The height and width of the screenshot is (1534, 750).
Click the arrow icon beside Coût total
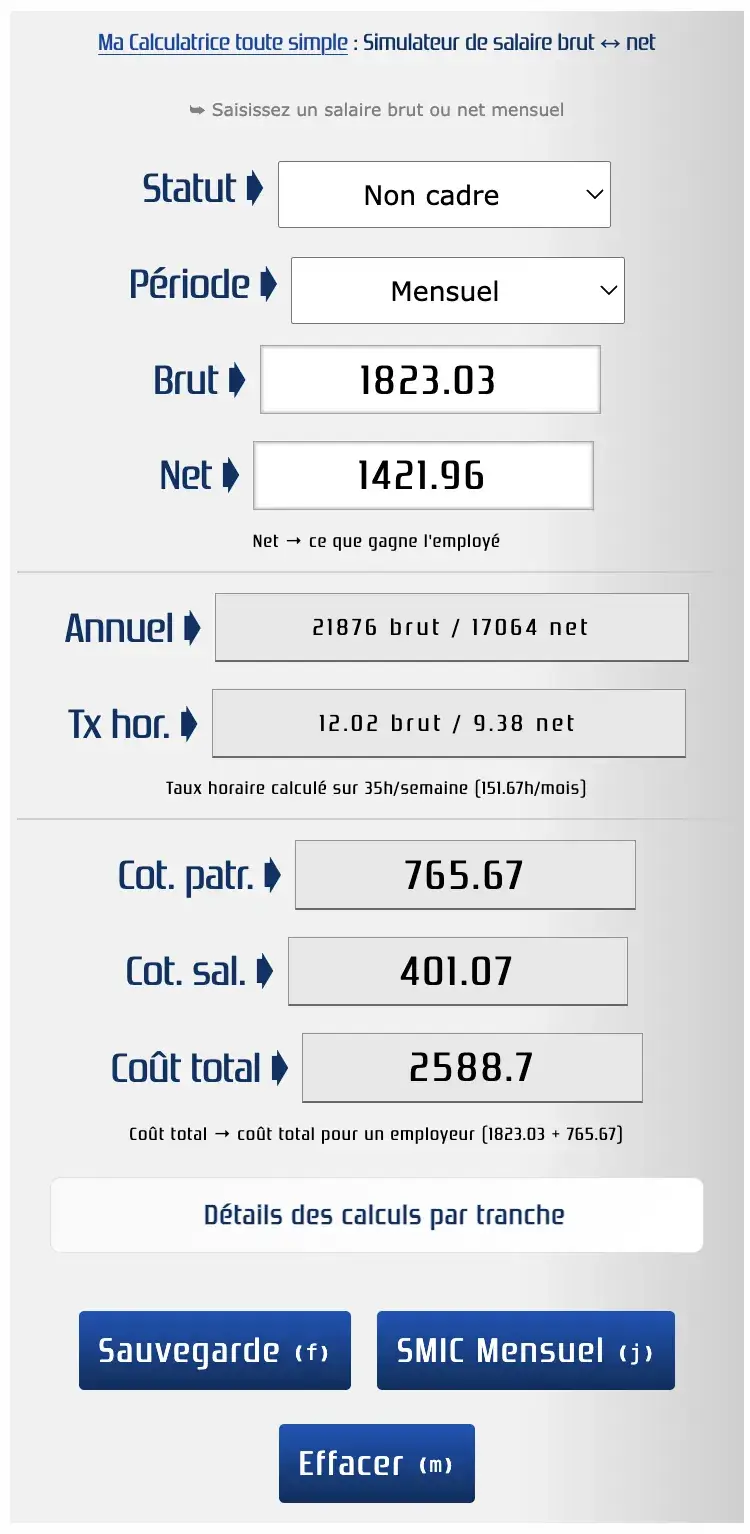click(280, 1067)
